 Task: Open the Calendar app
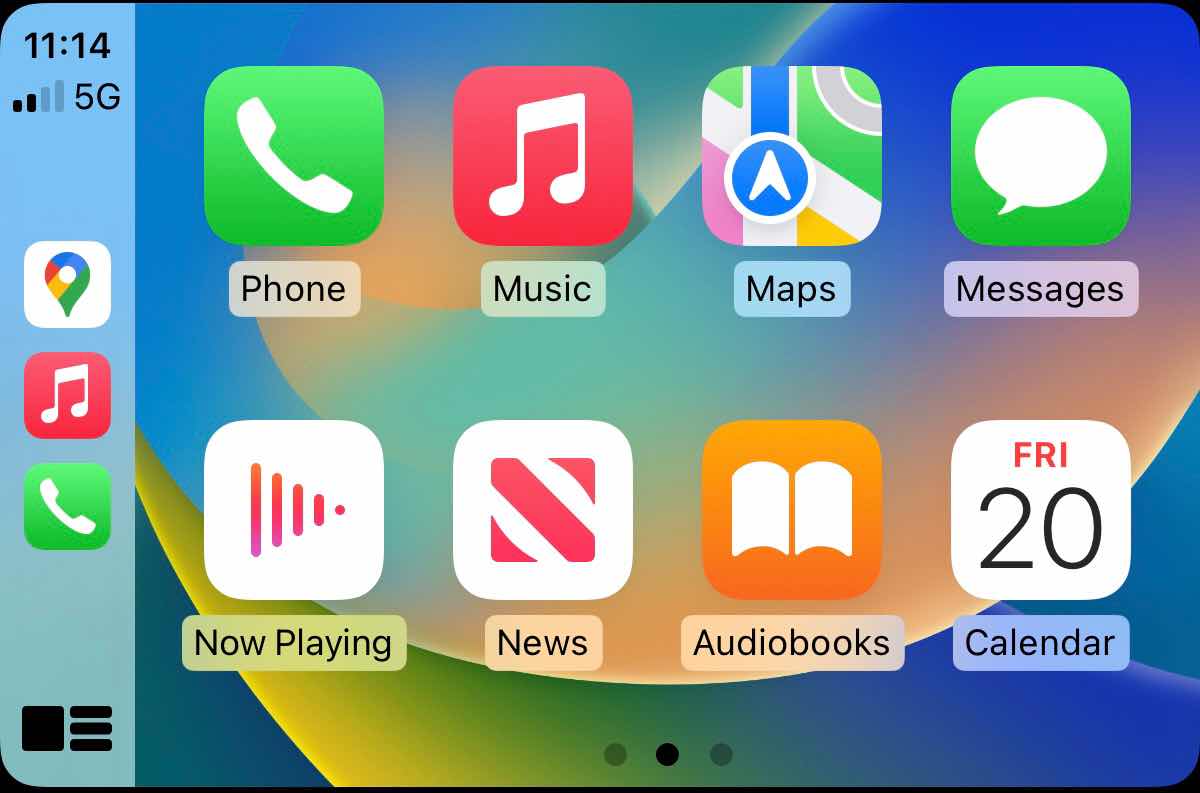(1040, 510)
